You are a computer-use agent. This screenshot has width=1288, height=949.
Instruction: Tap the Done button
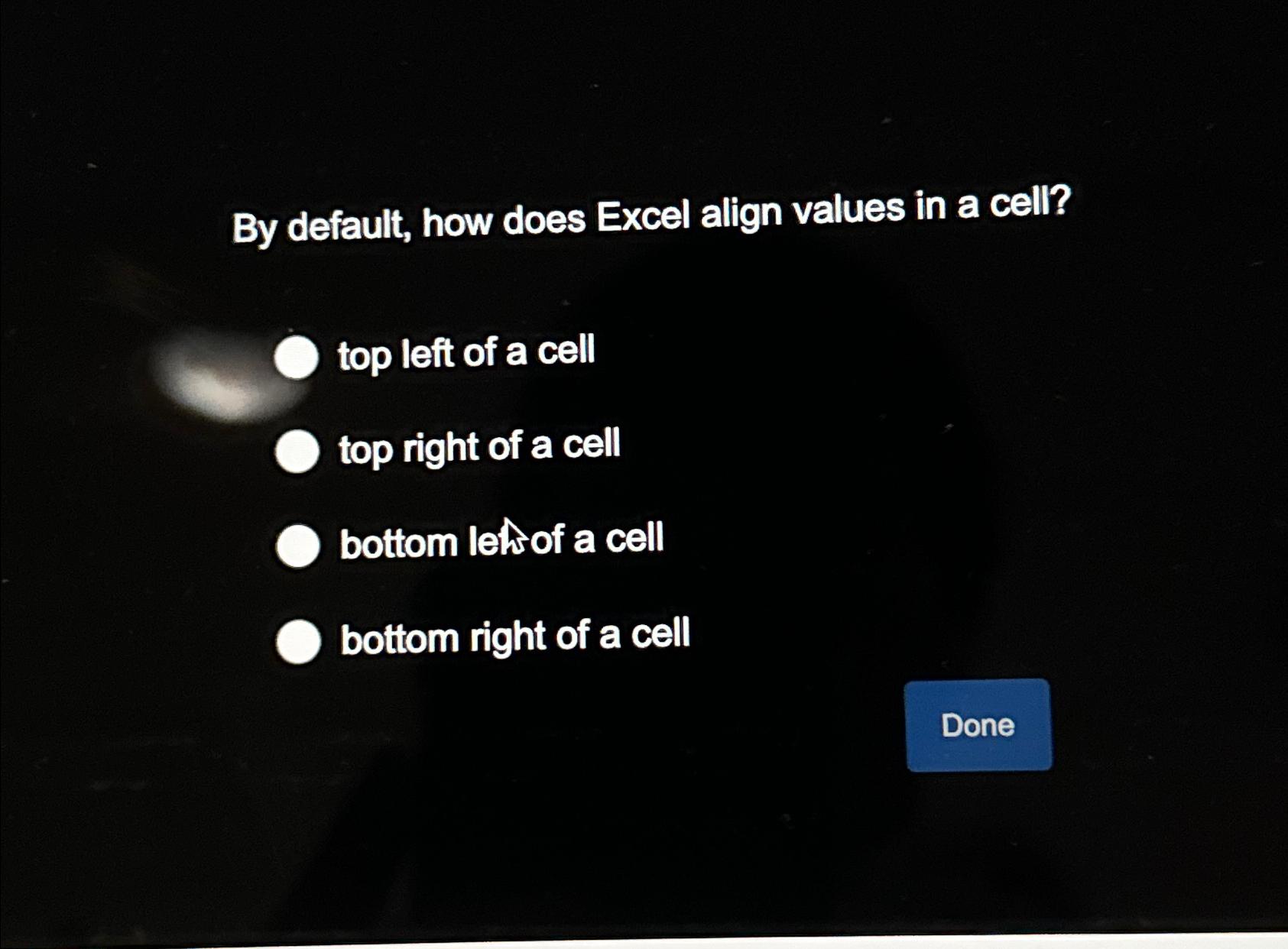click(x=978, y=725)
